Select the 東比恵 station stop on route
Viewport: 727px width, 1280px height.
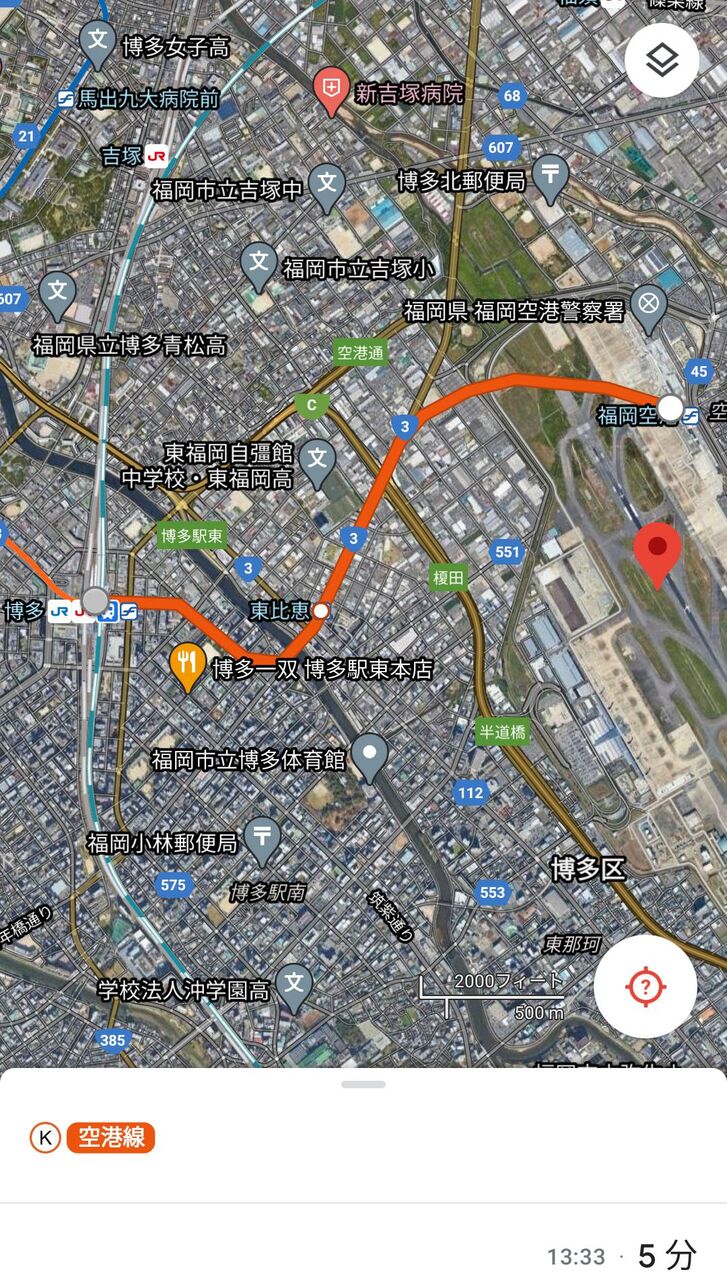point(320,610)
